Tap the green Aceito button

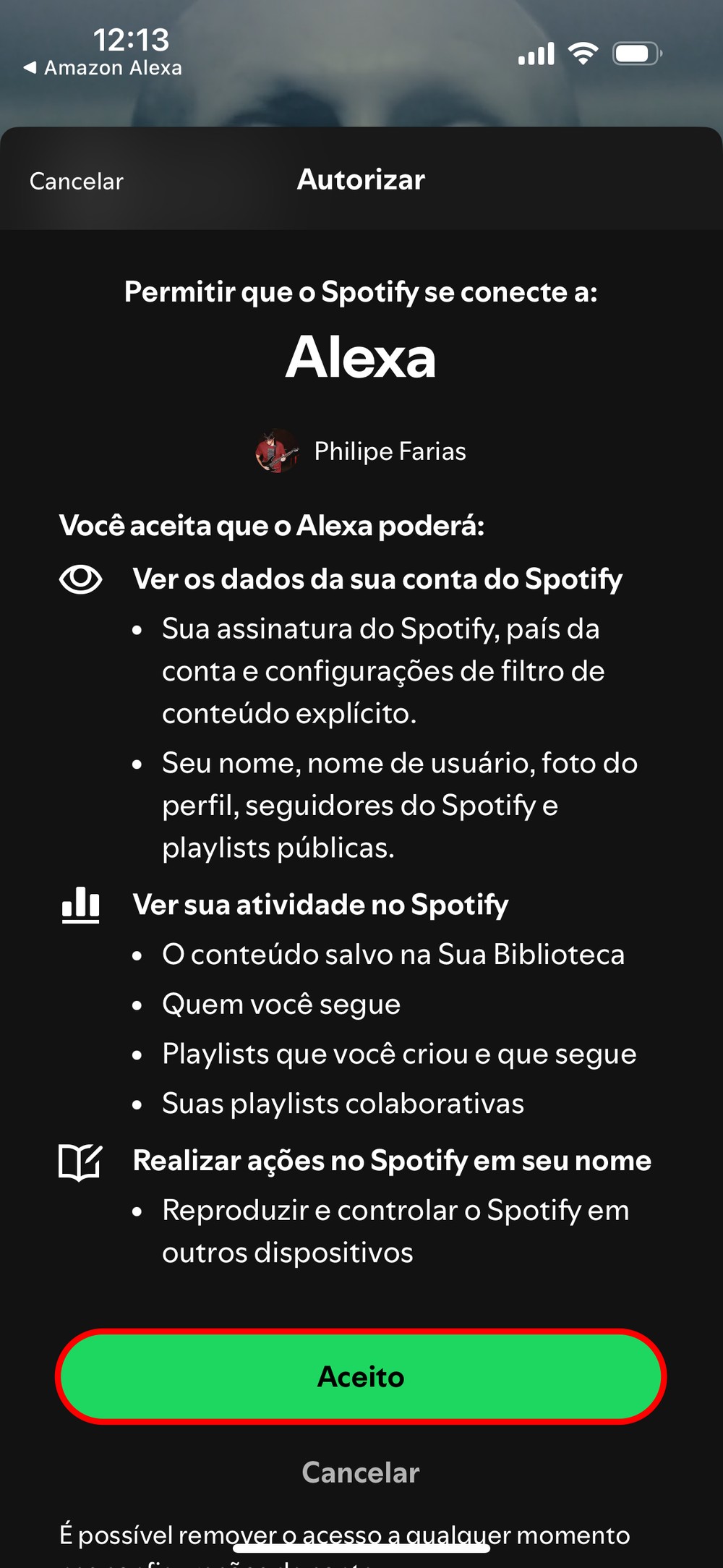click(x=361, y=1376)
